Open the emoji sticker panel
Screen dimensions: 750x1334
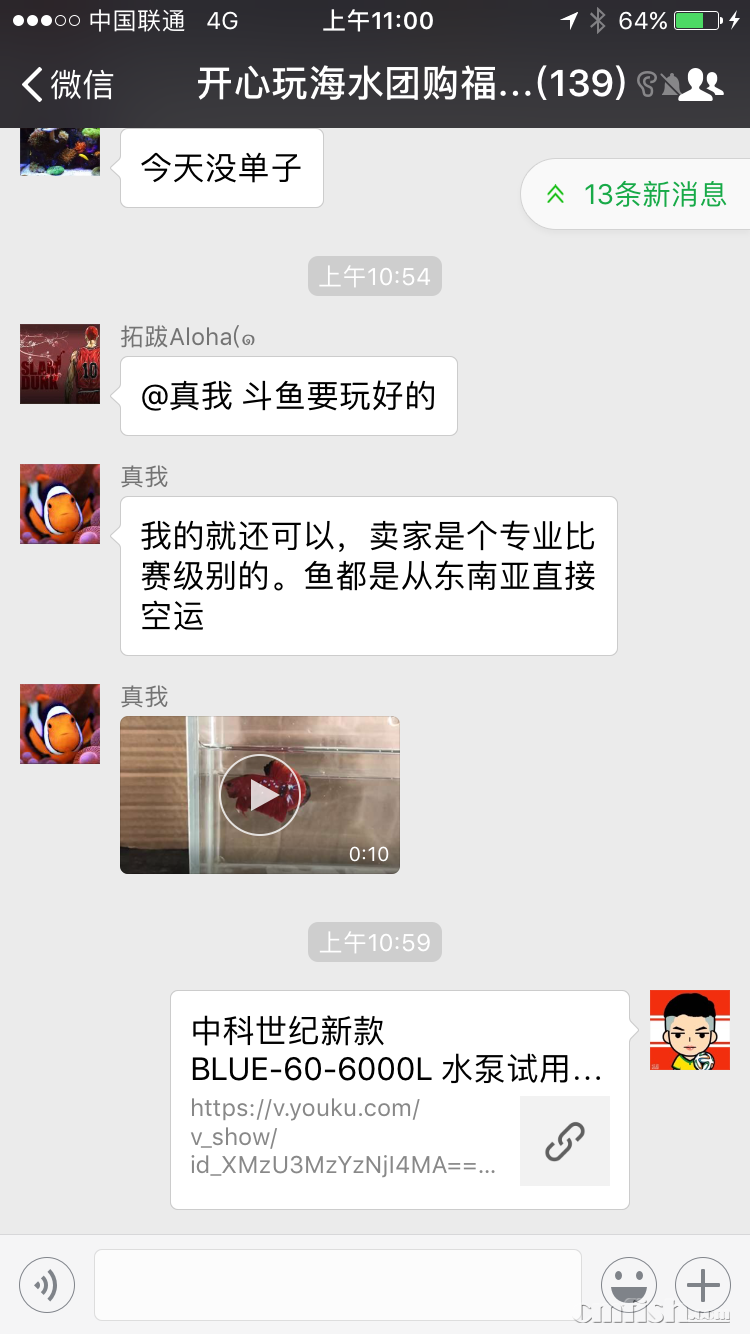(x=629, y=1285)
